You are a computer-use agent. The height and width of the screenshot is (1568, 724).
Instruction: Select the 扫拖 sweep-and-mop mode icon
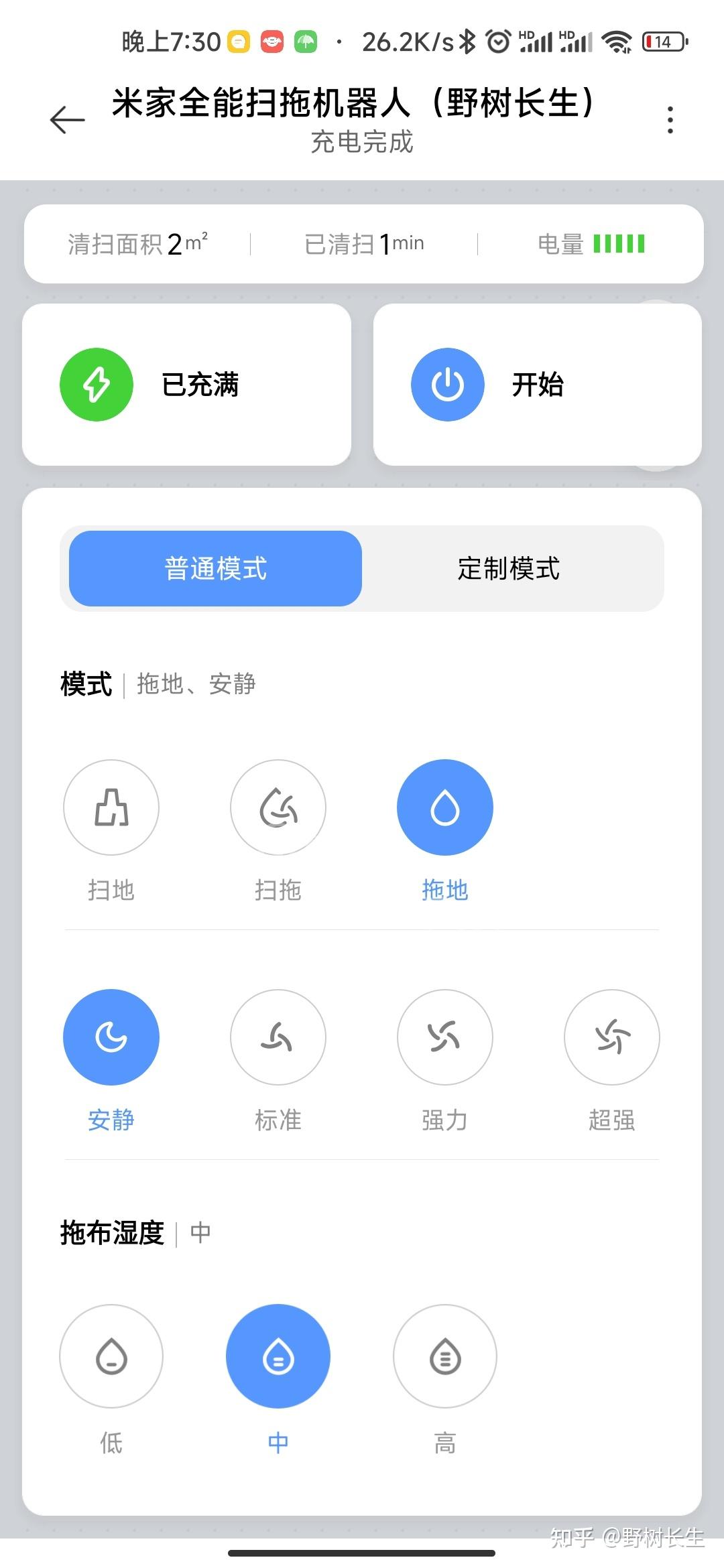click(278, 807)
